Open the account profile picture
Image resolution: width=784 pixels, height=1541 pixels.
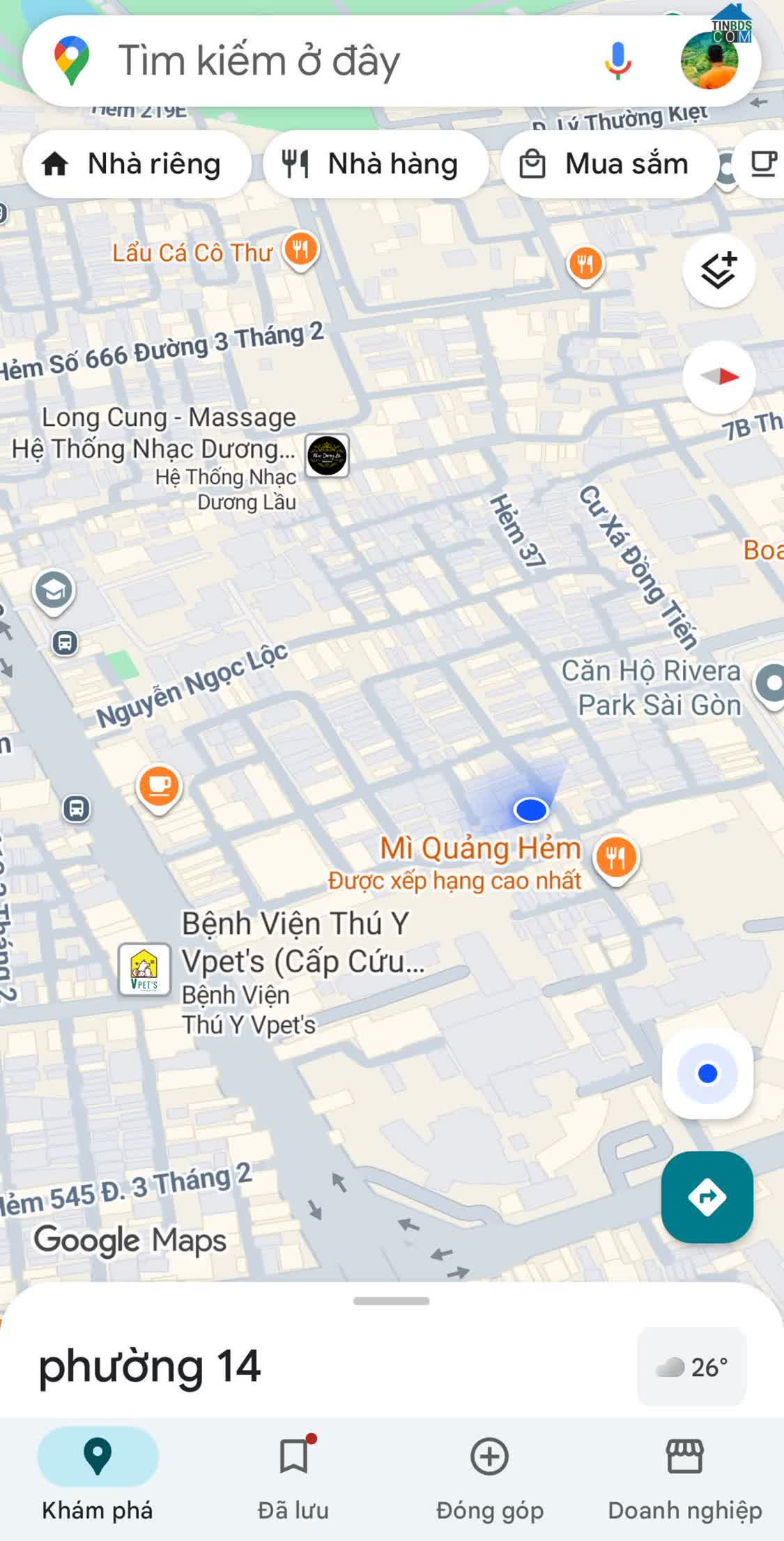[x=709, y=61]
